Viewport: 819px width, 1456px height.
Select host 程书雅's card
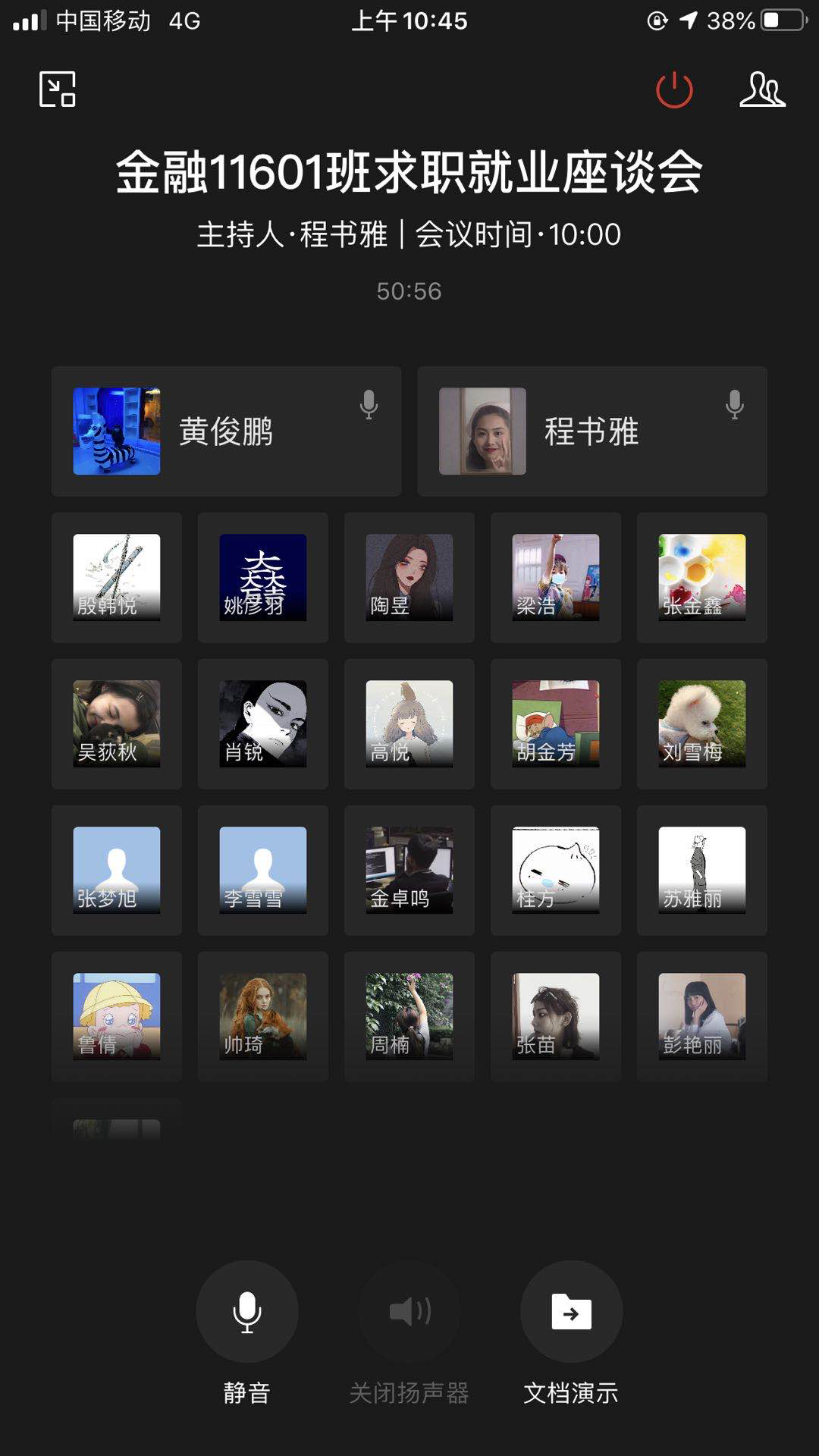pyautogui.click(x=591, y=431)
